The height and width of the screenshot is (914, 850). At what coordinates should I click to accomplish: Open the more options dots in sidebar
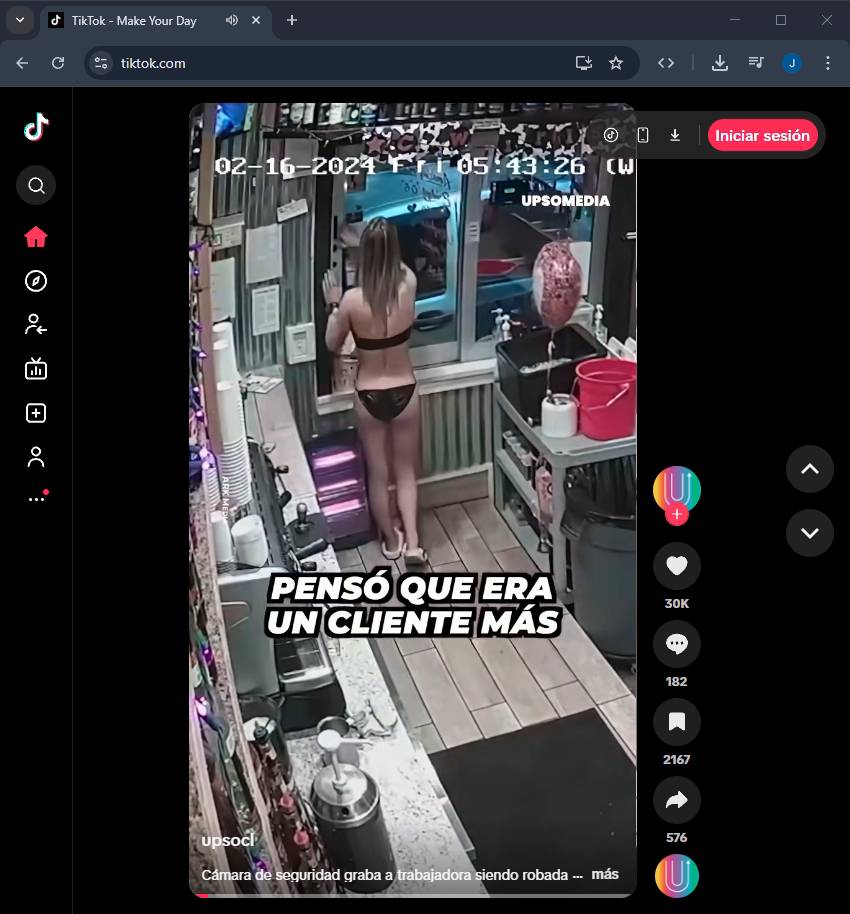click(x=36, y=498)
